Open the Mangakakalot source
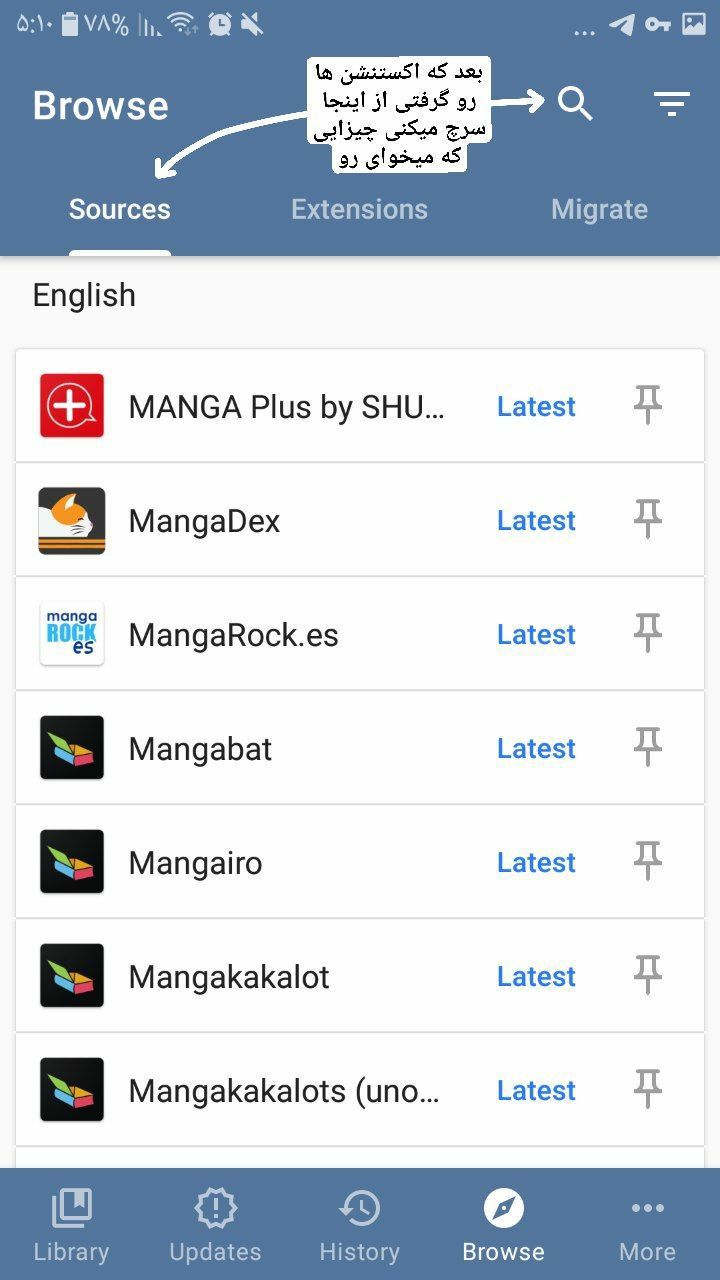The height and width of the screenshot is (1280, 720). (229, 977)
